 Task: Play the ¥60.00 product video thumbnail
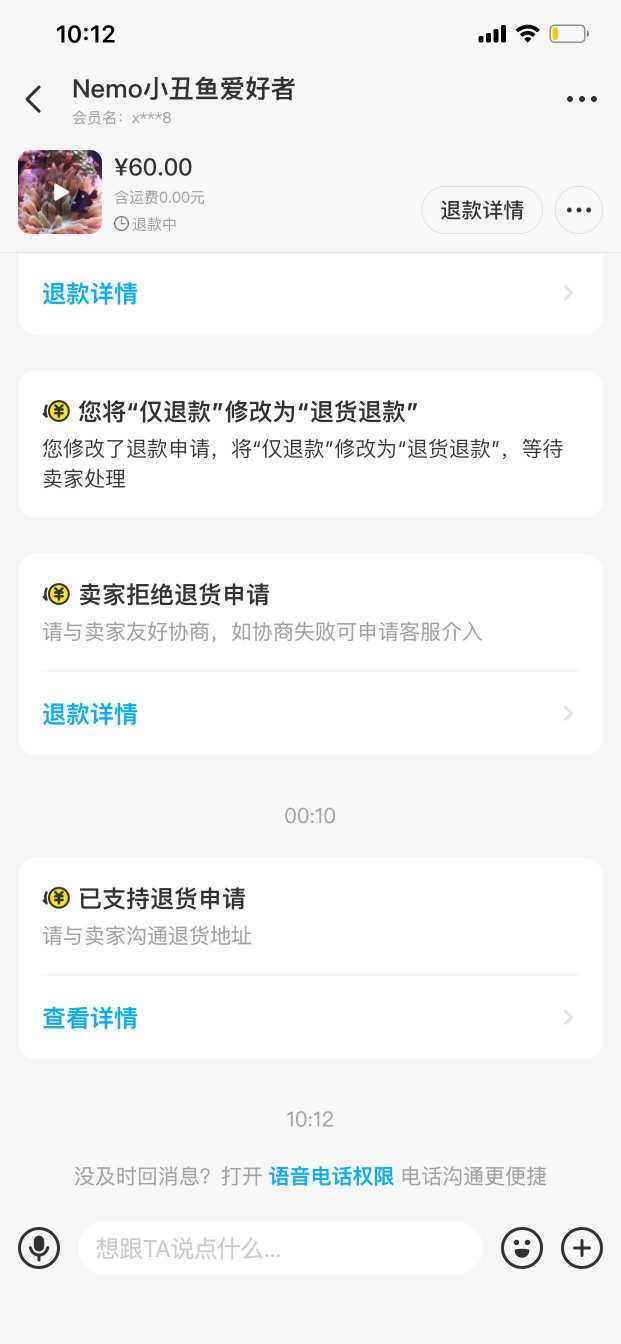coord(60,192)
